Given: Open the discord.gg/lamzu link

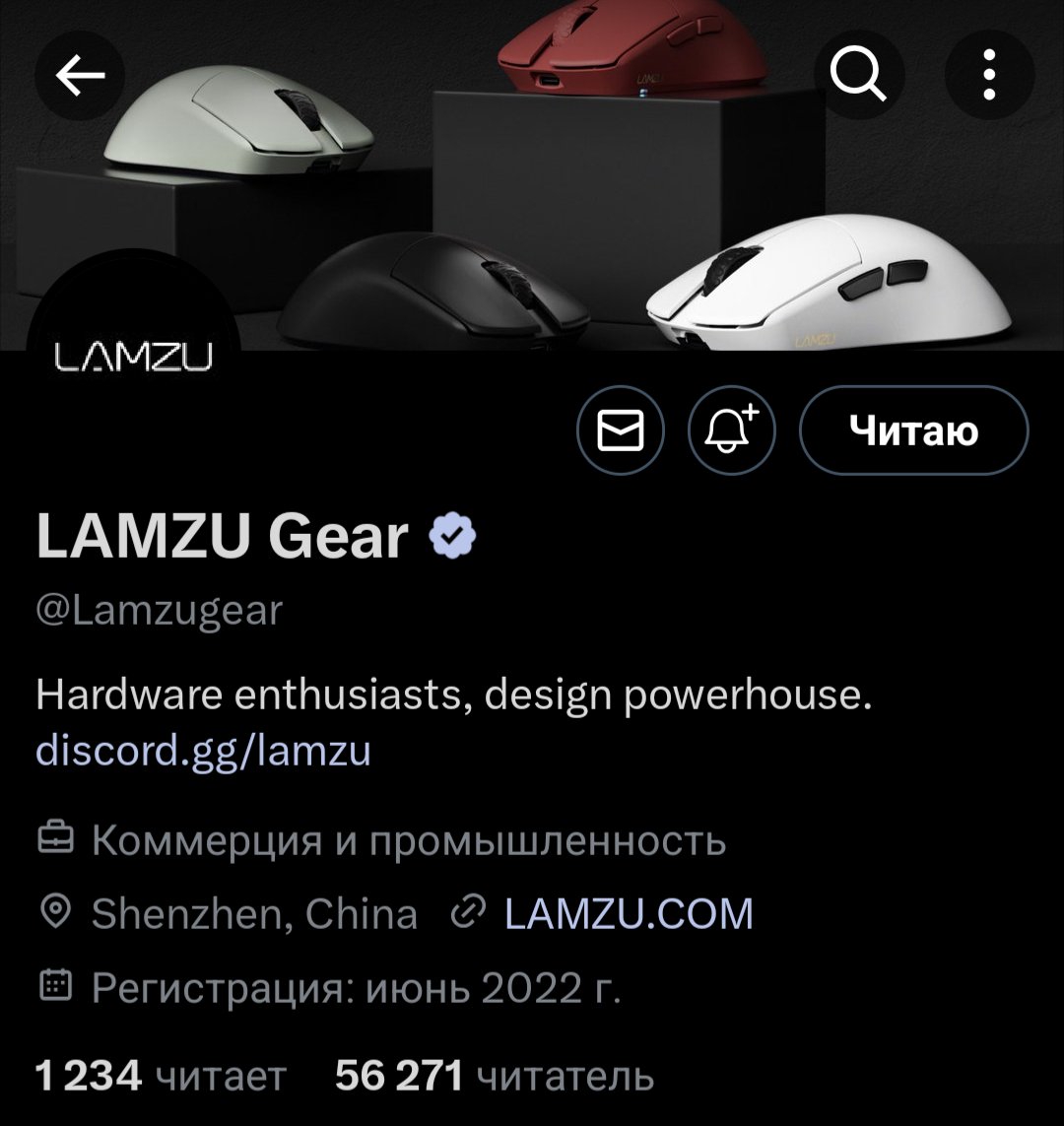Looking at the screenshot, I should click(203, 751).
